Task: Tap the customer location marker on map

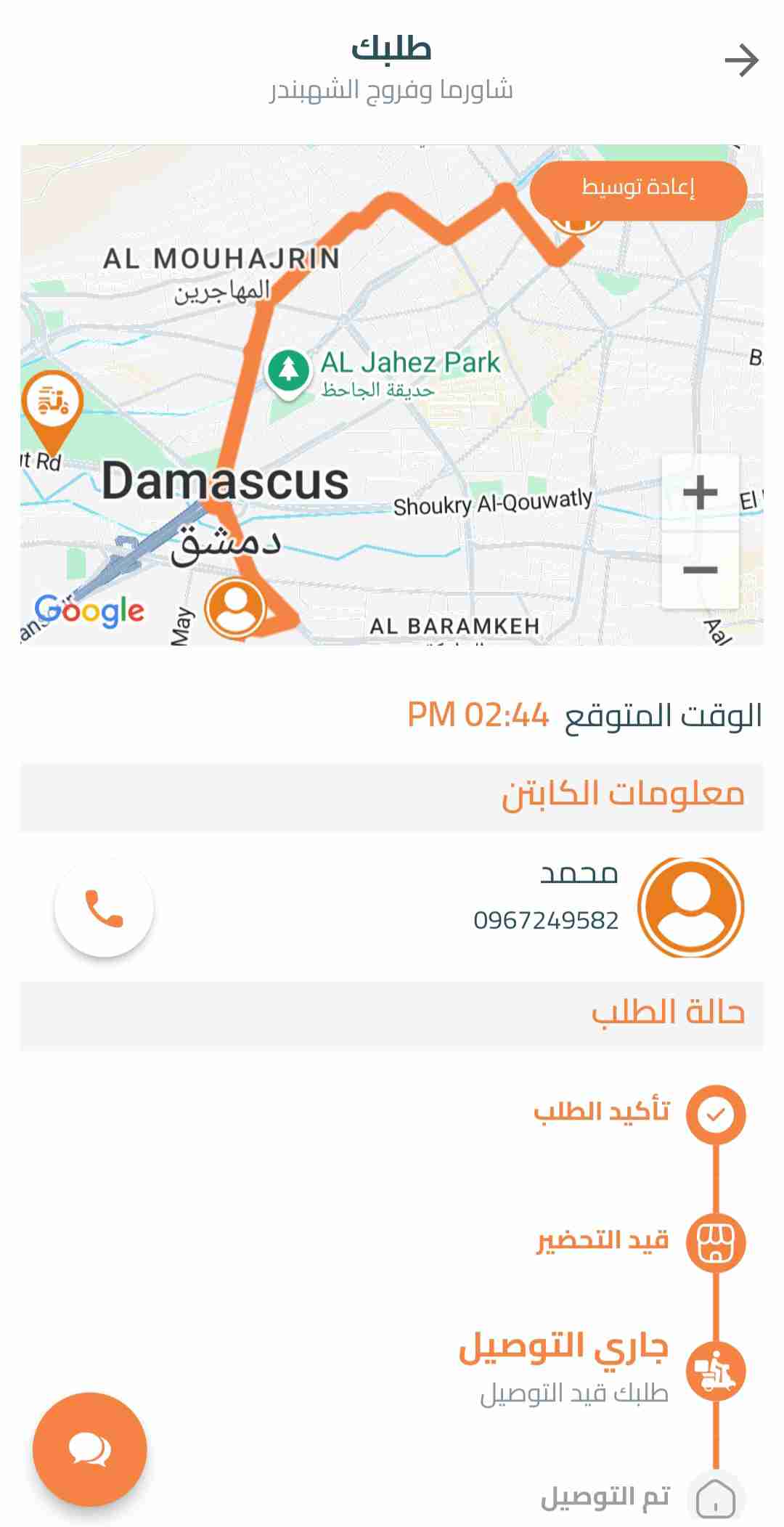Action: coord(234,608)
